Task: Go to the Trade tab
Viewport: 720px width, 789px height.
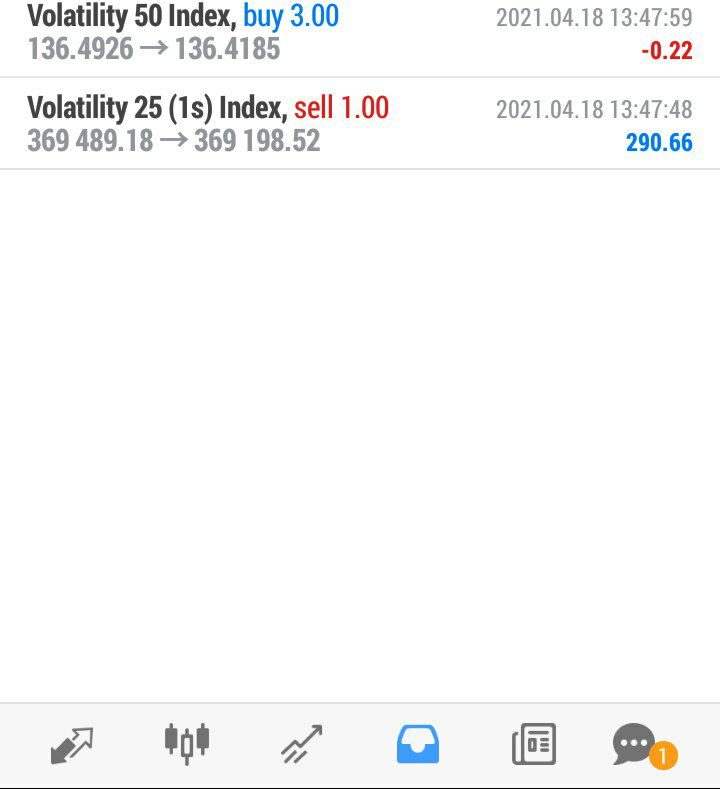Action: pos(302,745)
